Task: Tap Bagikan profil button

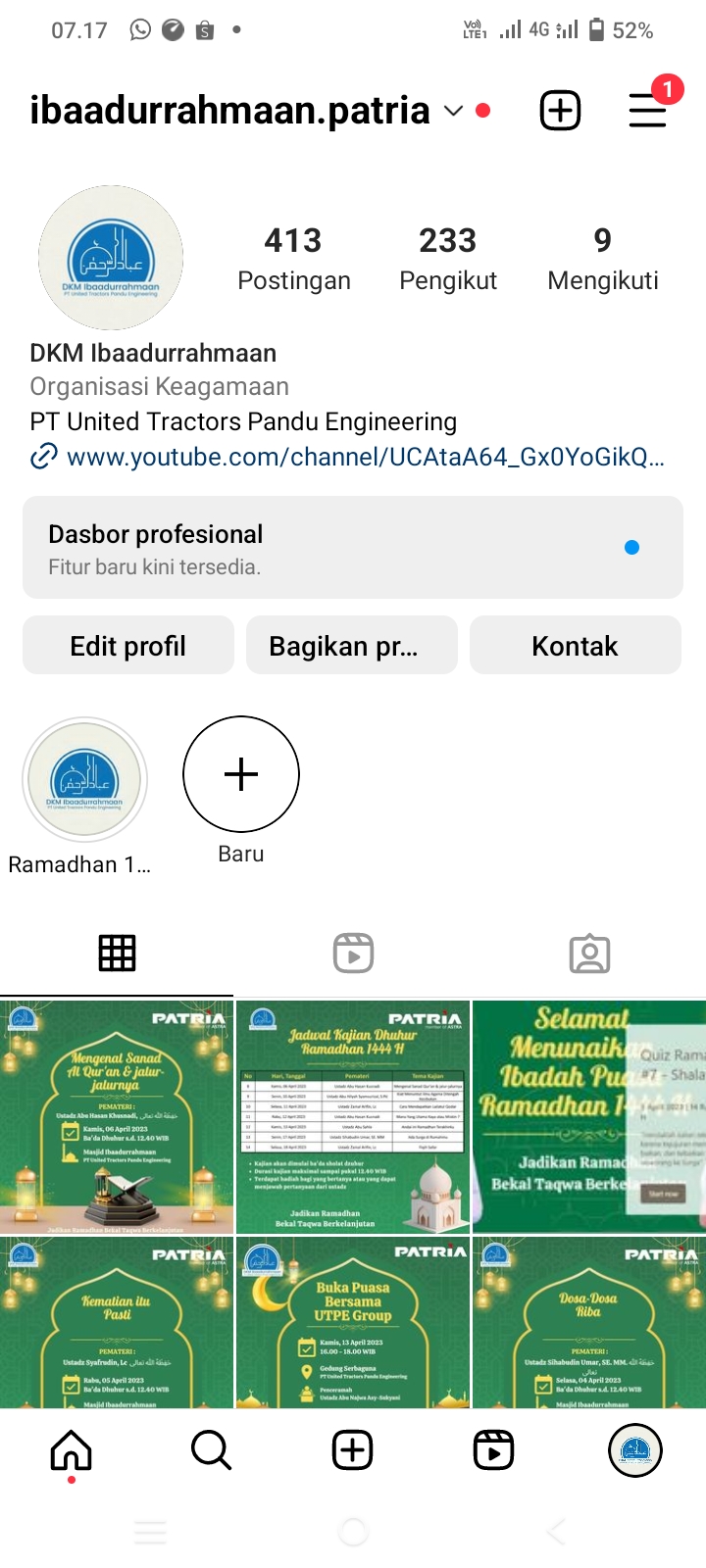Action: pyautogui.click(x=351, y=645)
